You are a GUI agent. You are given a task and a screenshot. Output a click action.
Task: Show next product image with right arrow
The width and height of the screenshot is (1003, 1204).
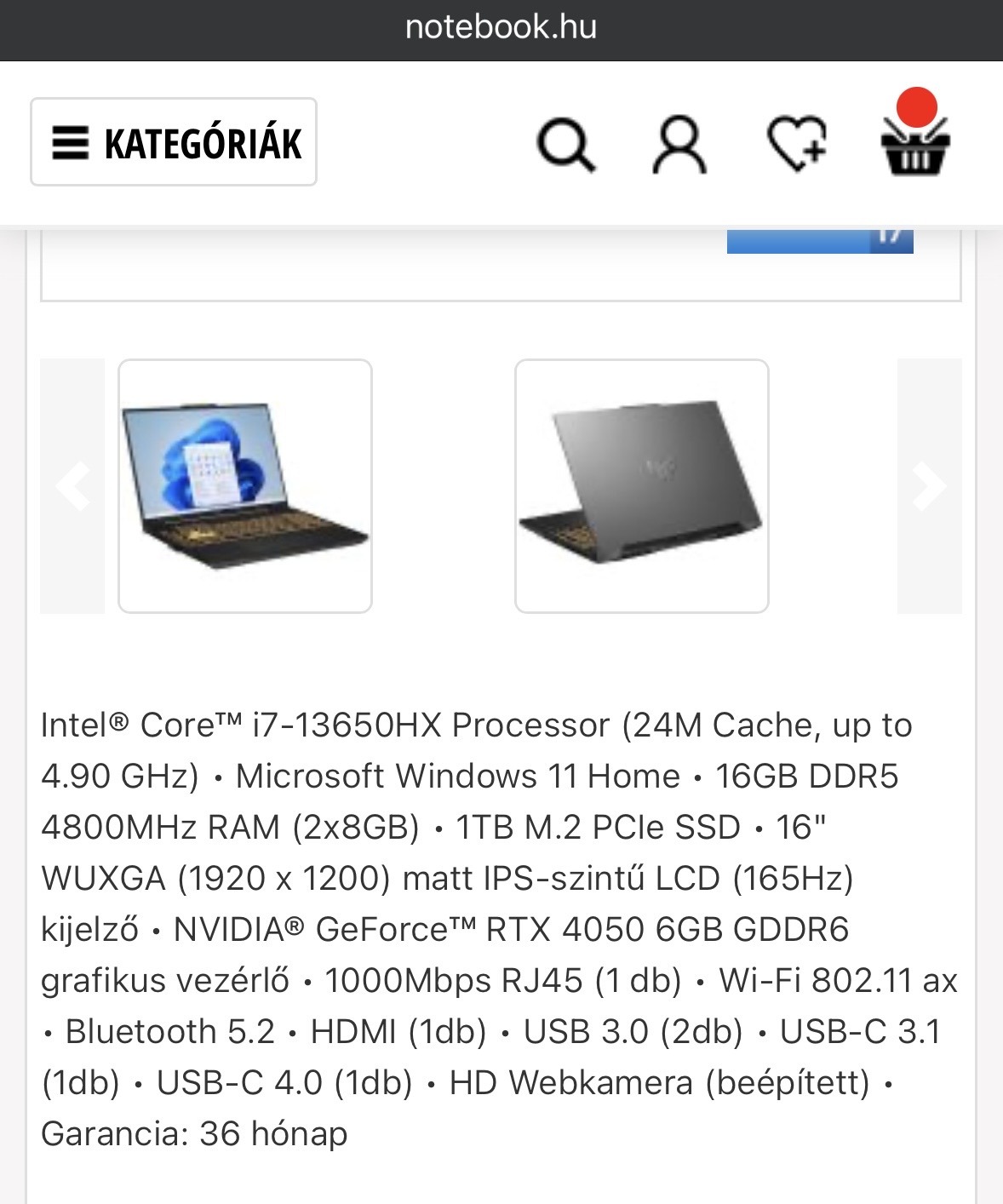click(x=929, y=486)
